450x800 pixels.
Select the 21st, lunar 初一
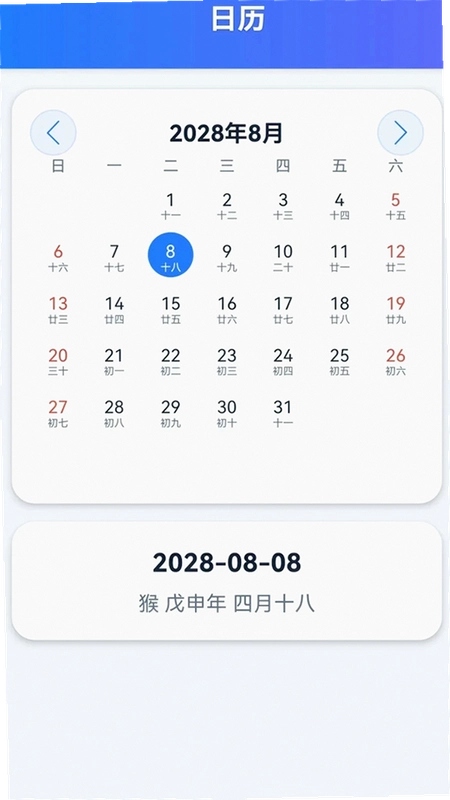pyautogui.click(x=114, y=362)
